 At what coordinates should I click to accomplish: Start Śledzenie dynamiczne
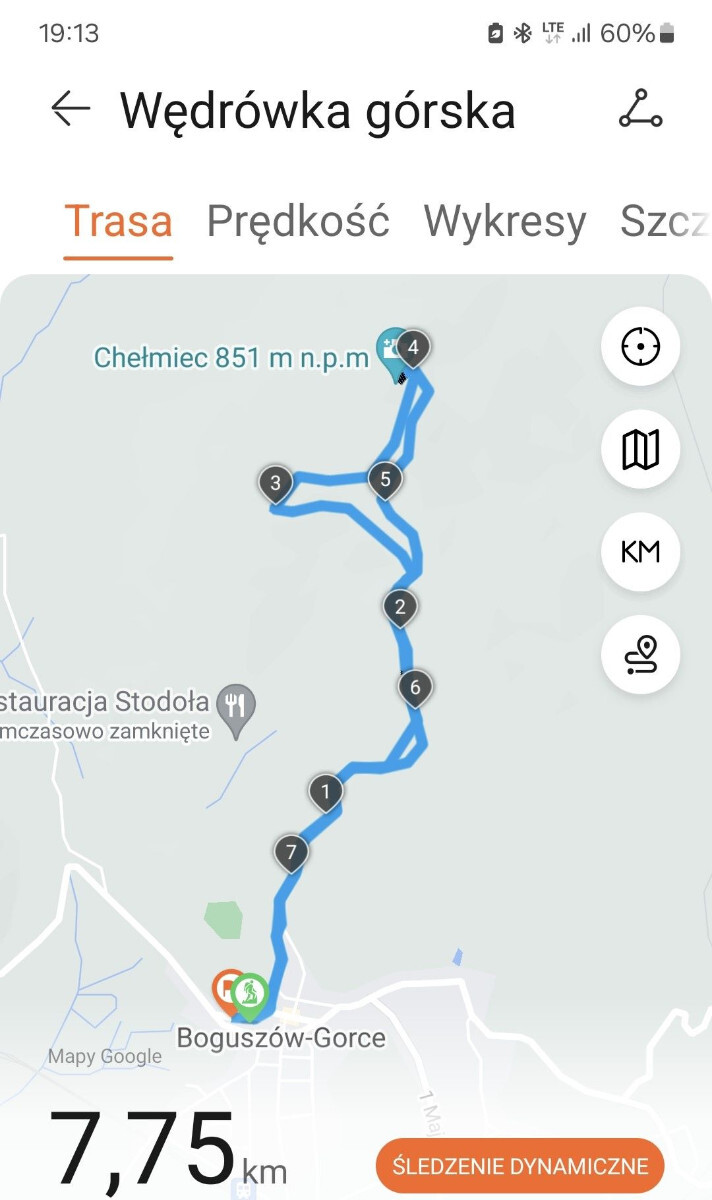pos(520,1166)
